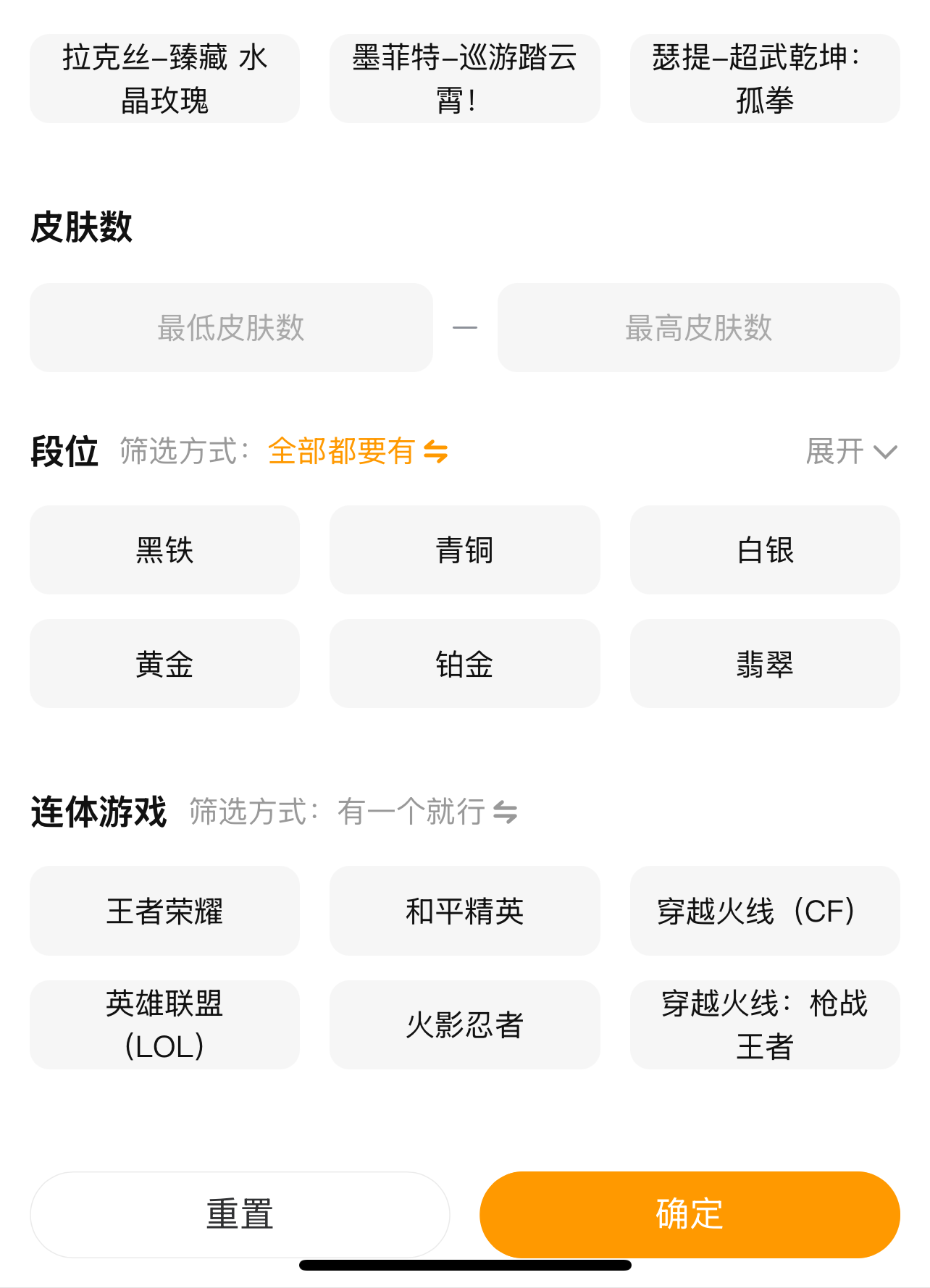Select 王者荣耀 as linked game

coord(164,911)
